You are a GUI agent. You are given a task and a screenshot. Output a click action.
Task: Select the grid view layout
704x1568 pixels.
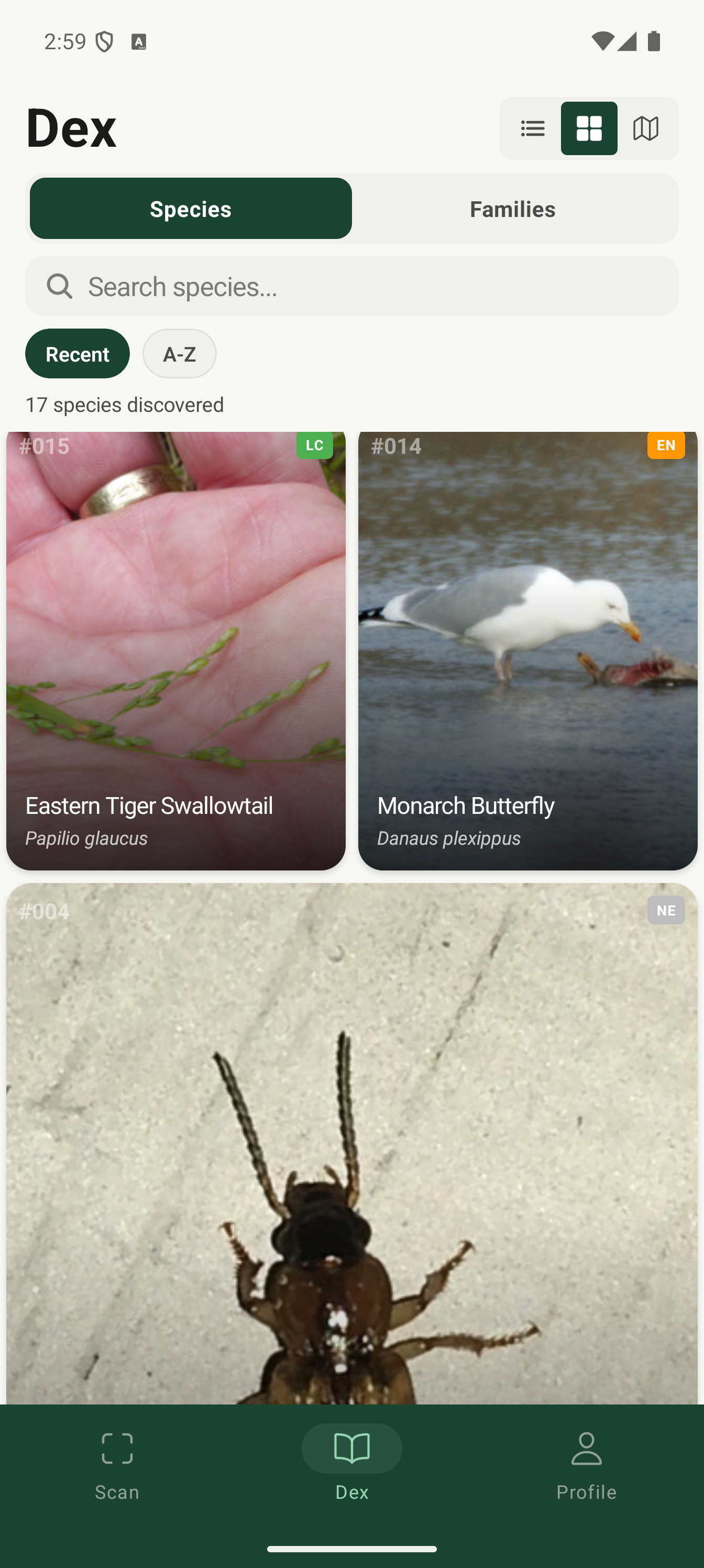coord(588,128)
